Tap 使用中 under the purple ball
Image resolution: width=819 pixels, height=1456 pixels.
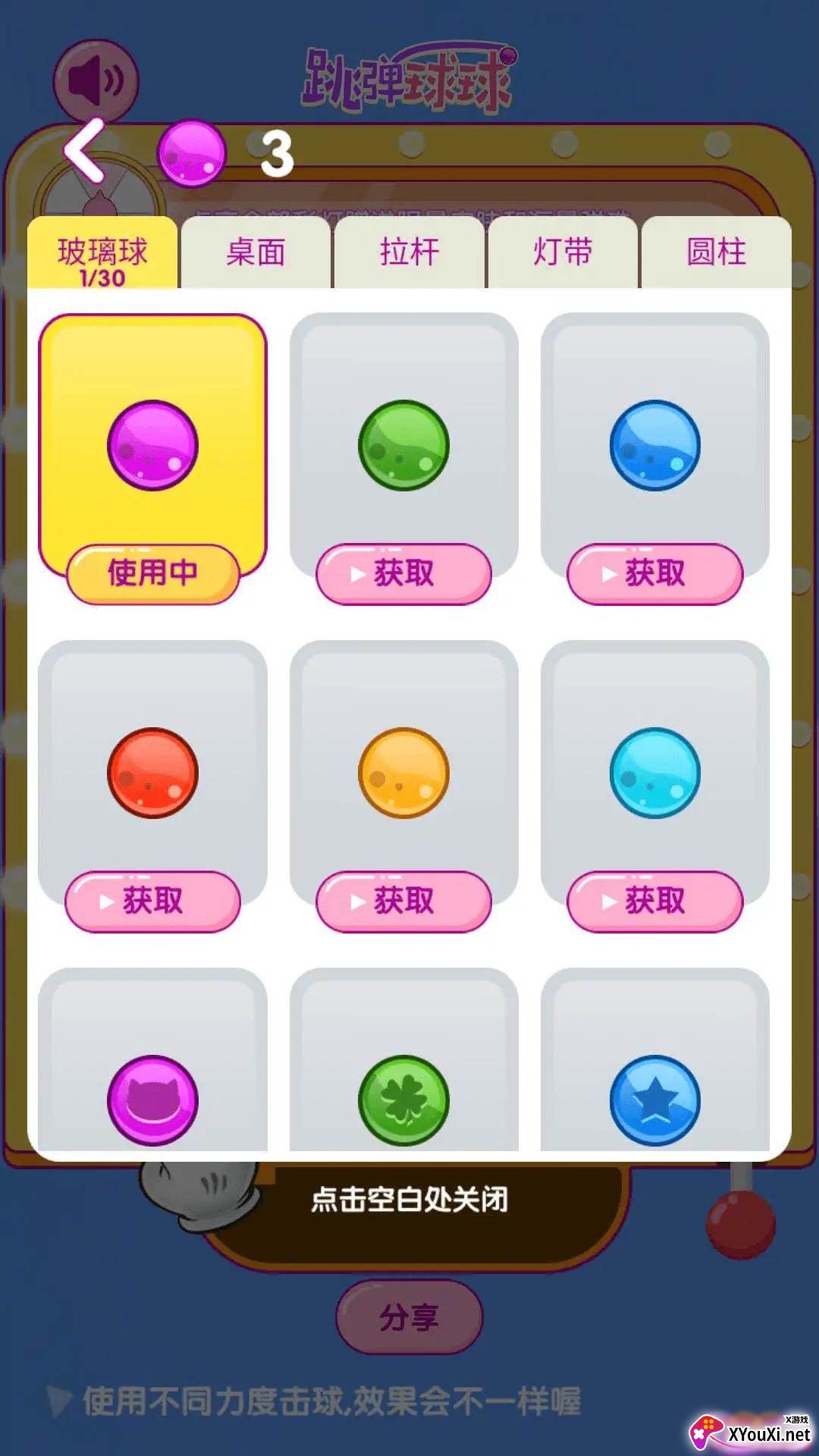(x=152, y=573)
